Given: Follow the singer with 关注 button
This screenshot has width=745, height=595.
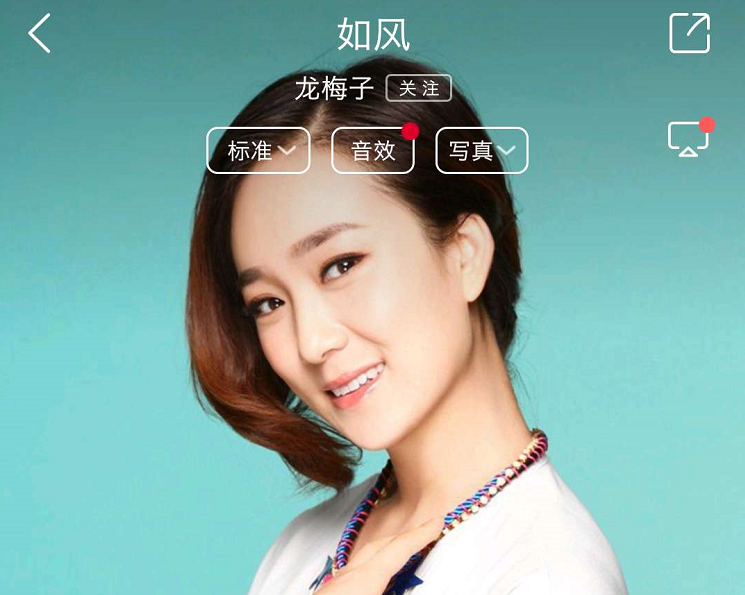Looking at the screenshot, I should (419, 88).
